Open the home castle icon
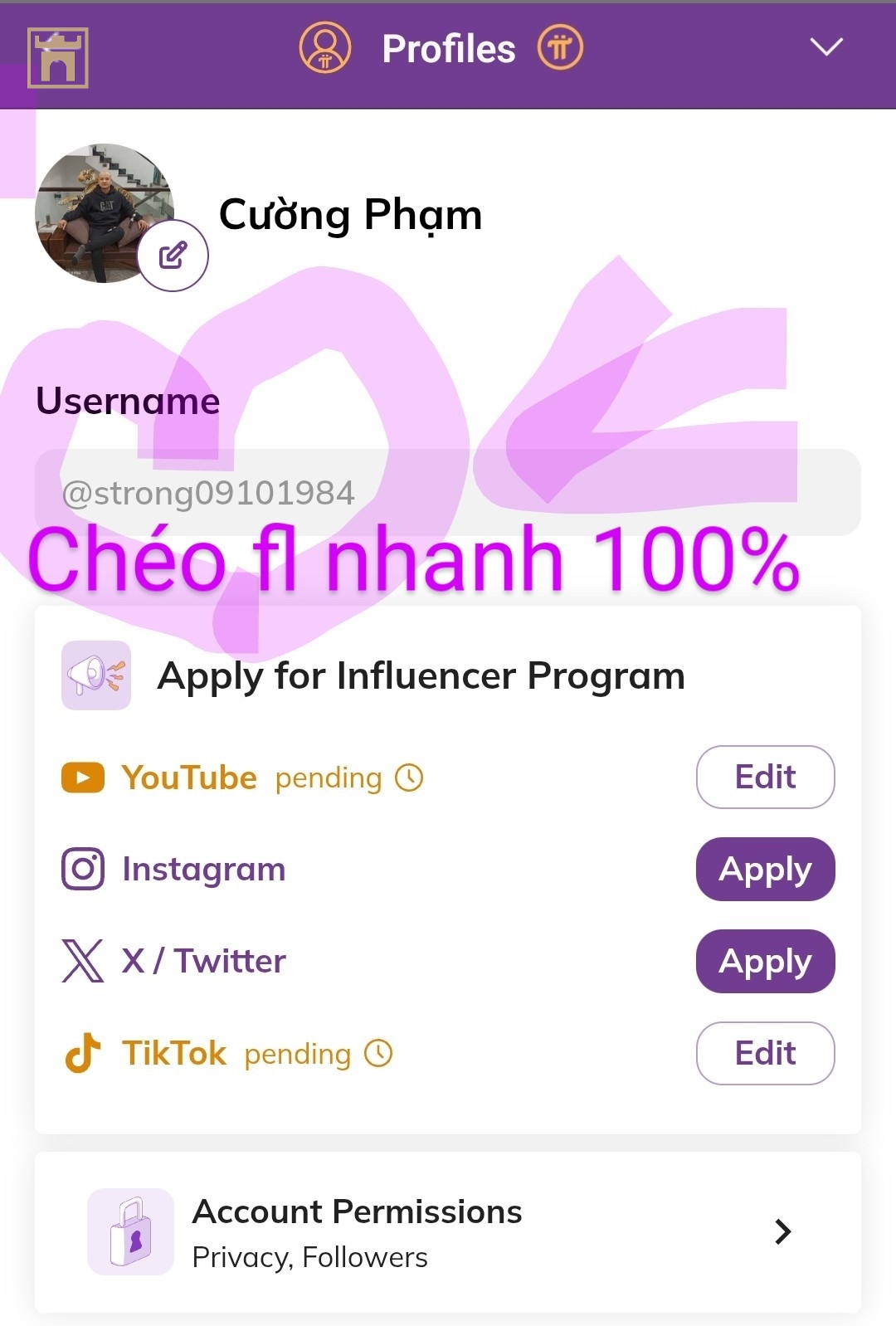 pyautogui.click(x=57, y=57)
